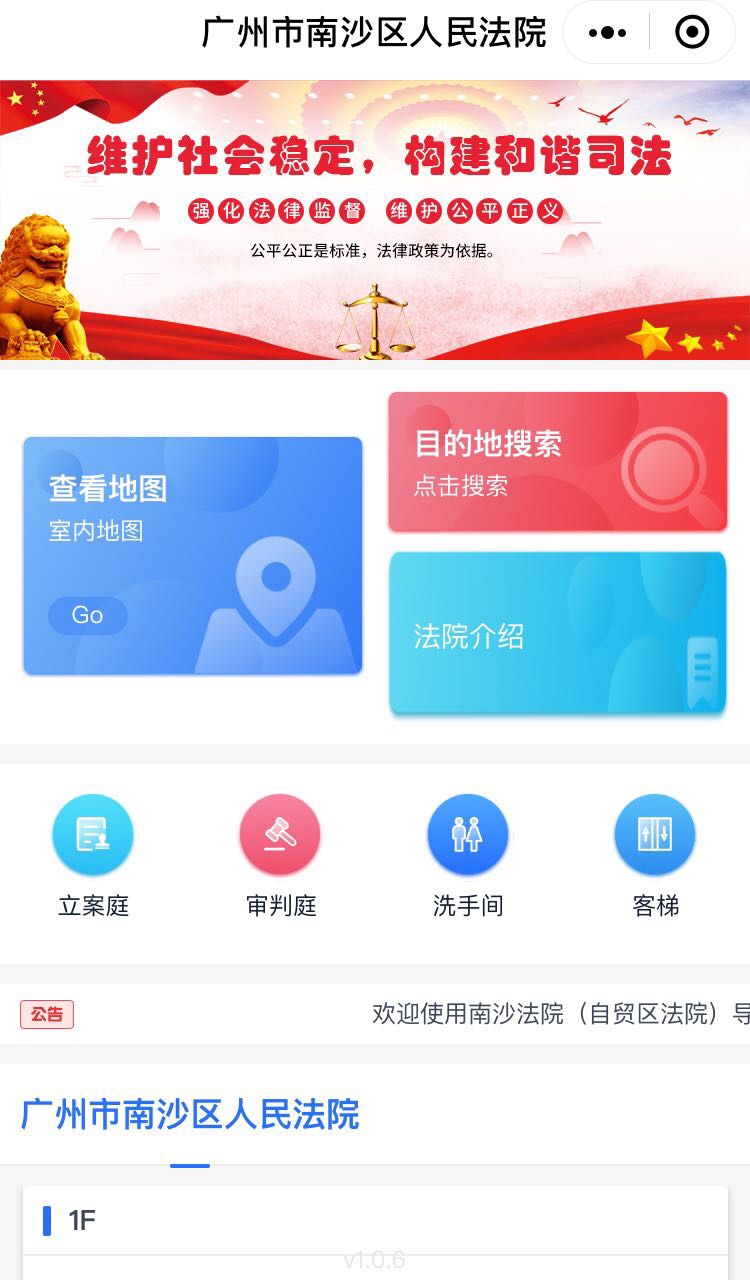This screenshot has width=750, height=1280.
Task: Open the 法院介绍 court introduction card
Action: pyautogui.click(x=557, y=634)
